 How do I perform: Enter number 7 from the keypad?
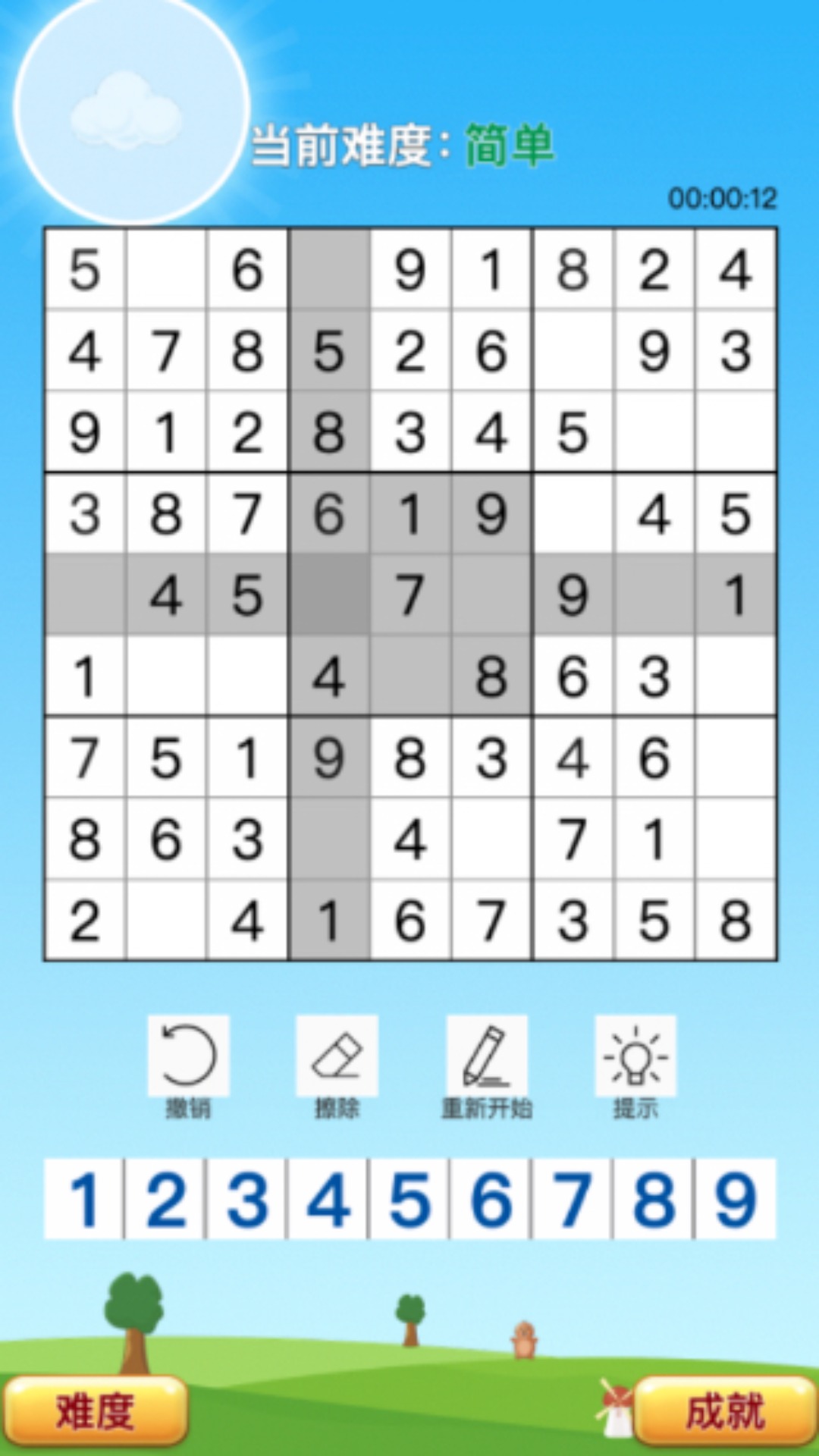573,1199
